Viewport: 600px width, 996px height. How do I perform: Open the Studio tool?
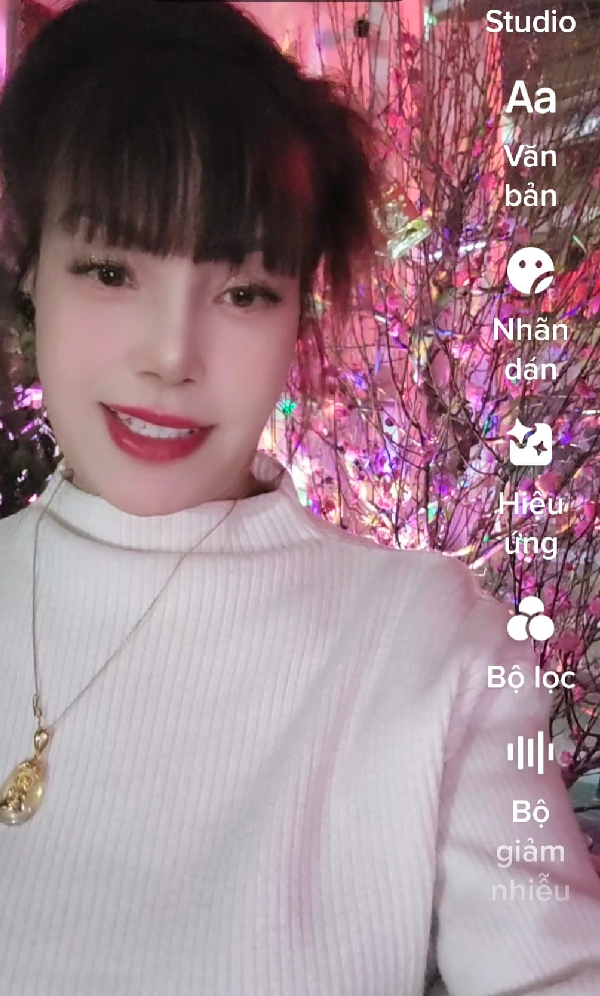[x=530, y=20]
